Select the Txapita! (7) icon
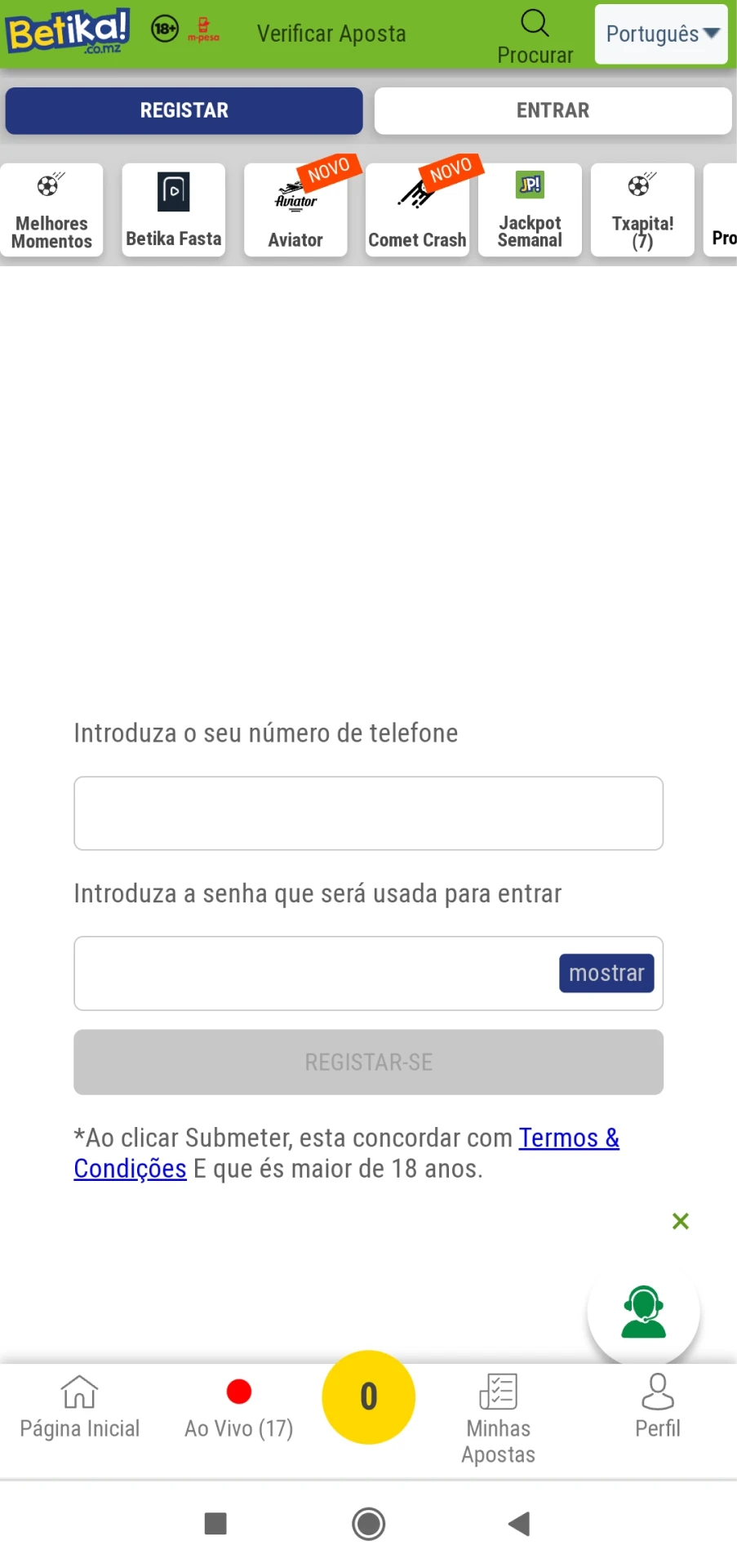The width and height of the screenshot is (737, 1568). click(642, 209)
